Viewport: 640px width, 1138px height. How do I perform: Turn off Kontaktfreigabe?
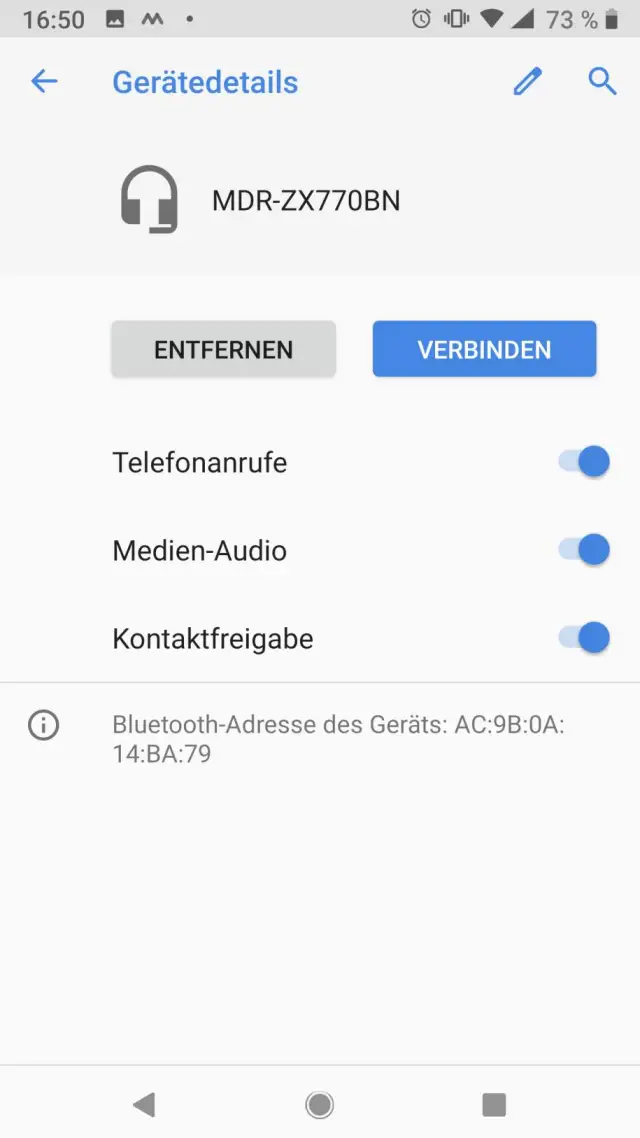point(584,638)
